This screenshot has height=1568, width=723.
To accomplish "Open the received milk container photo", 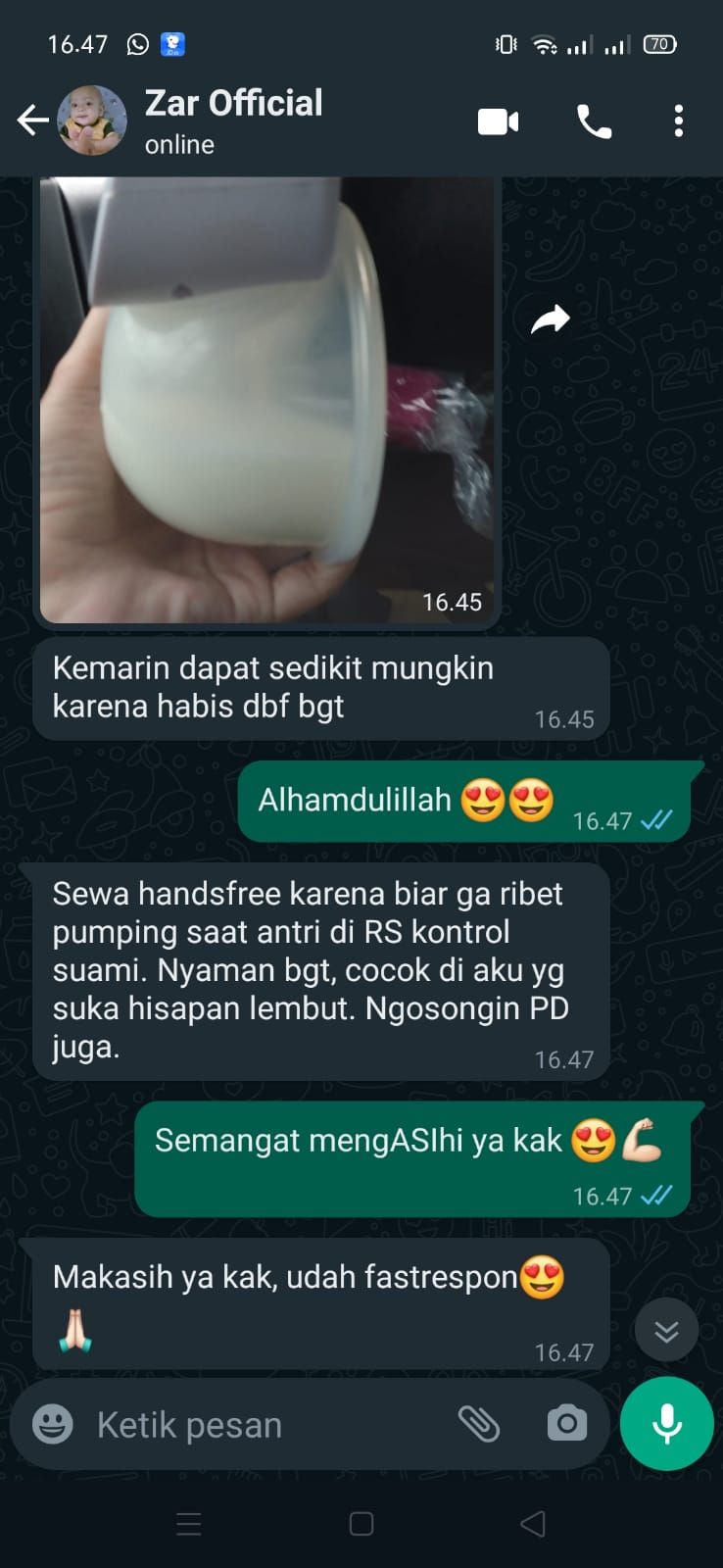I will tap(266, 402).
